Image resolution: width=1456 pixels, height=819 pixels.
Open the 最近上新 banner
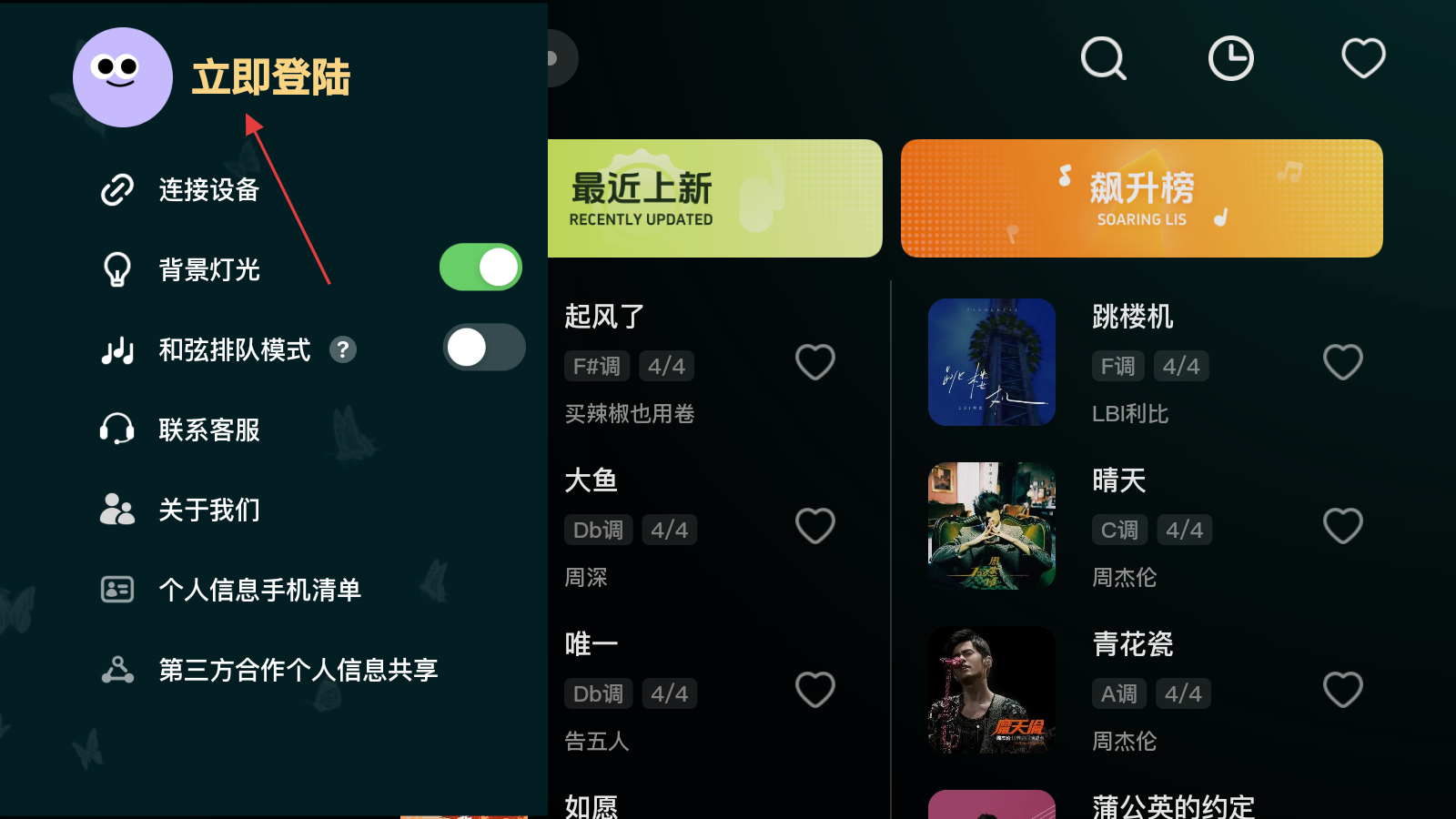714,198
